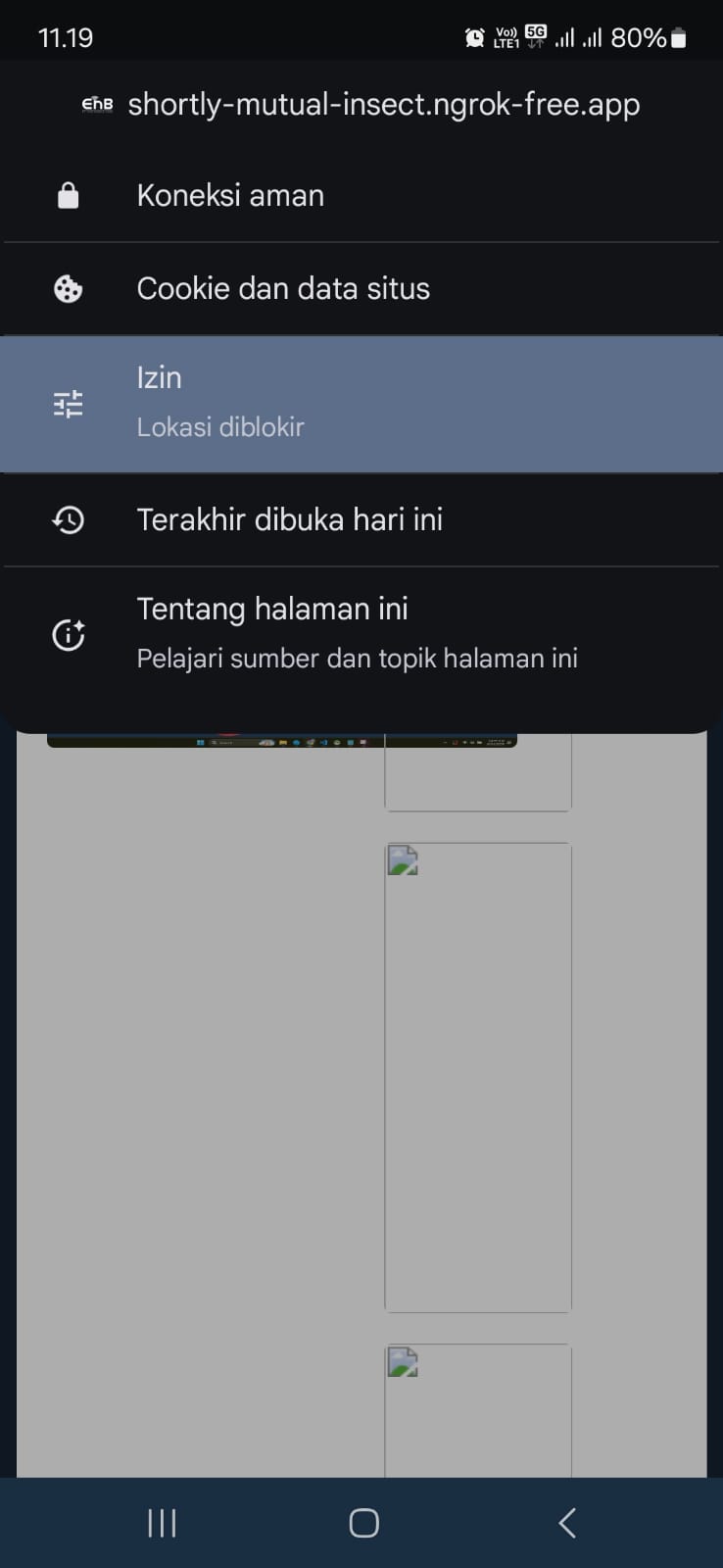The height and width of the screenshot is (1568, 723).
Task: Go to the phone home screen
Action: pos(363,1523)
